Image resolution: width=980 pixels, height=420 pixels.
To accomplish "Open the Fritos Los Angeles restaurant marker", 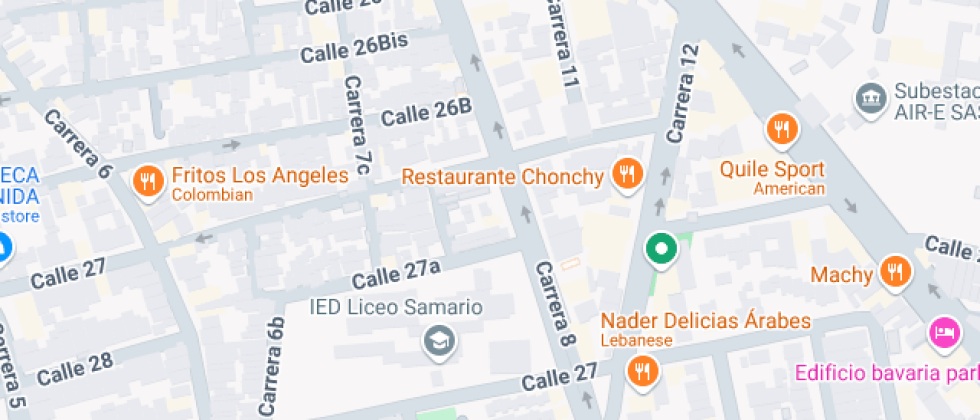I will point(148,181).
